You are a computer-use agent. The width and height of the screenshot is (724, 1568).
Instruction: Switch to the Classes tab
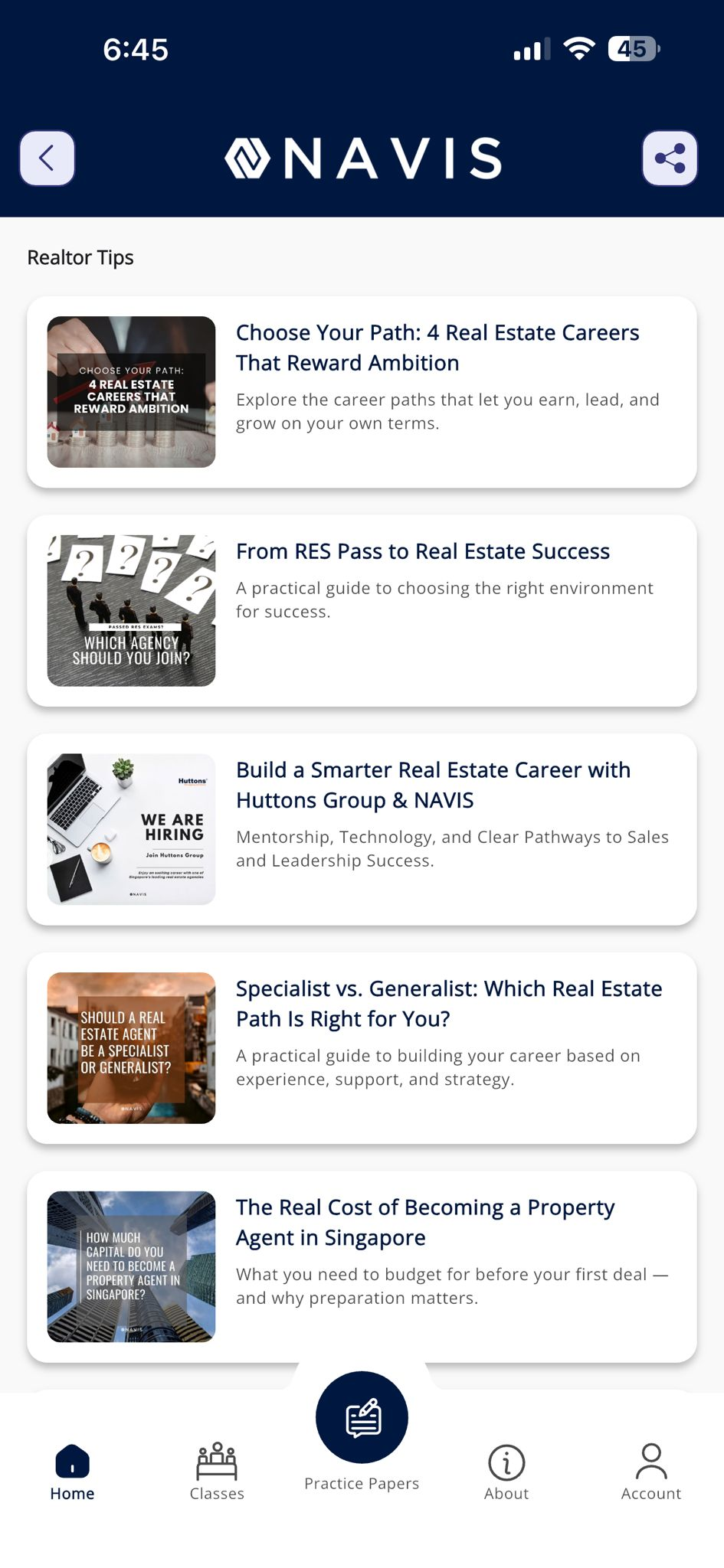click(217, 1472)
